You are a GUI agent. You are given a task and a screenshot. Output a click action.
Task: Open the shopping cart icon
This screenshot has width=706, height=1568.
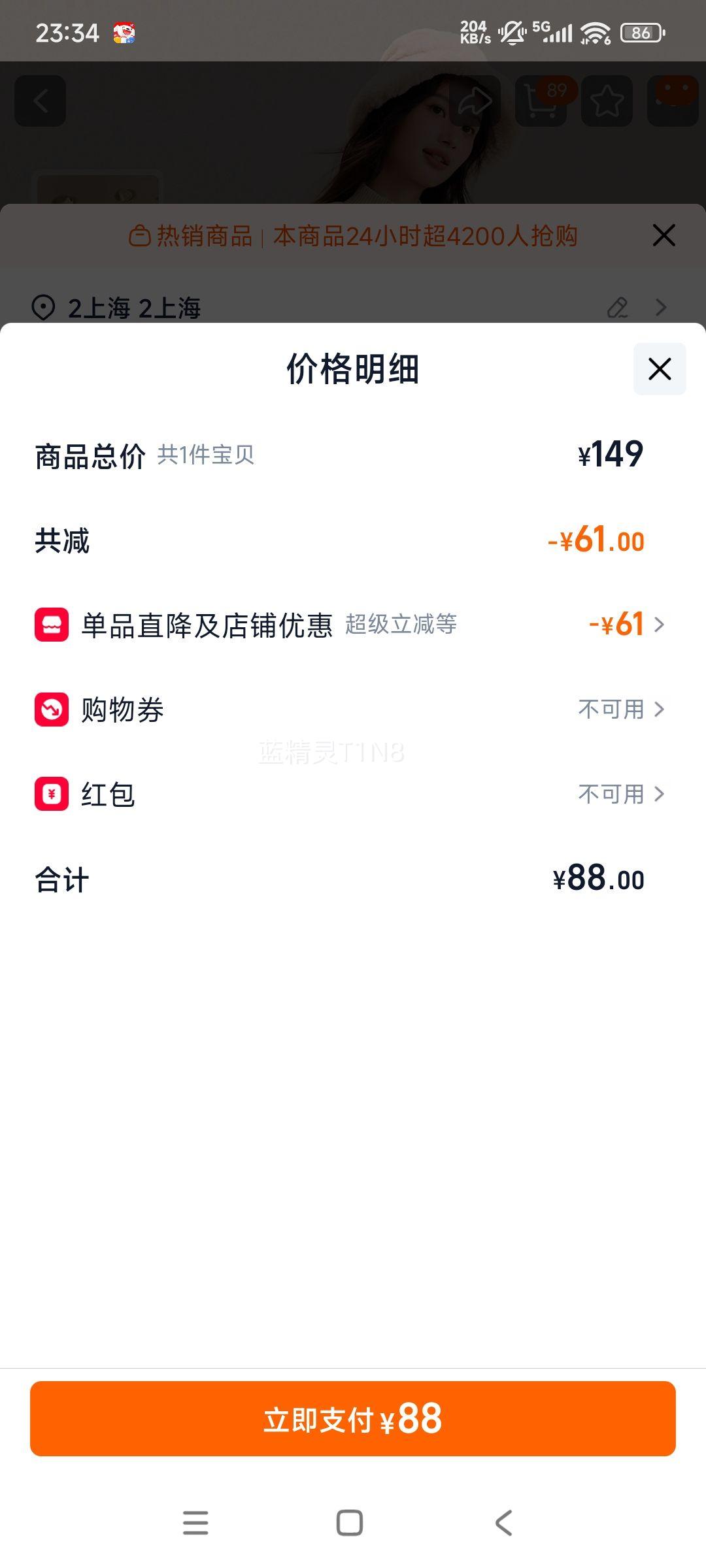(x=540, y=101)
